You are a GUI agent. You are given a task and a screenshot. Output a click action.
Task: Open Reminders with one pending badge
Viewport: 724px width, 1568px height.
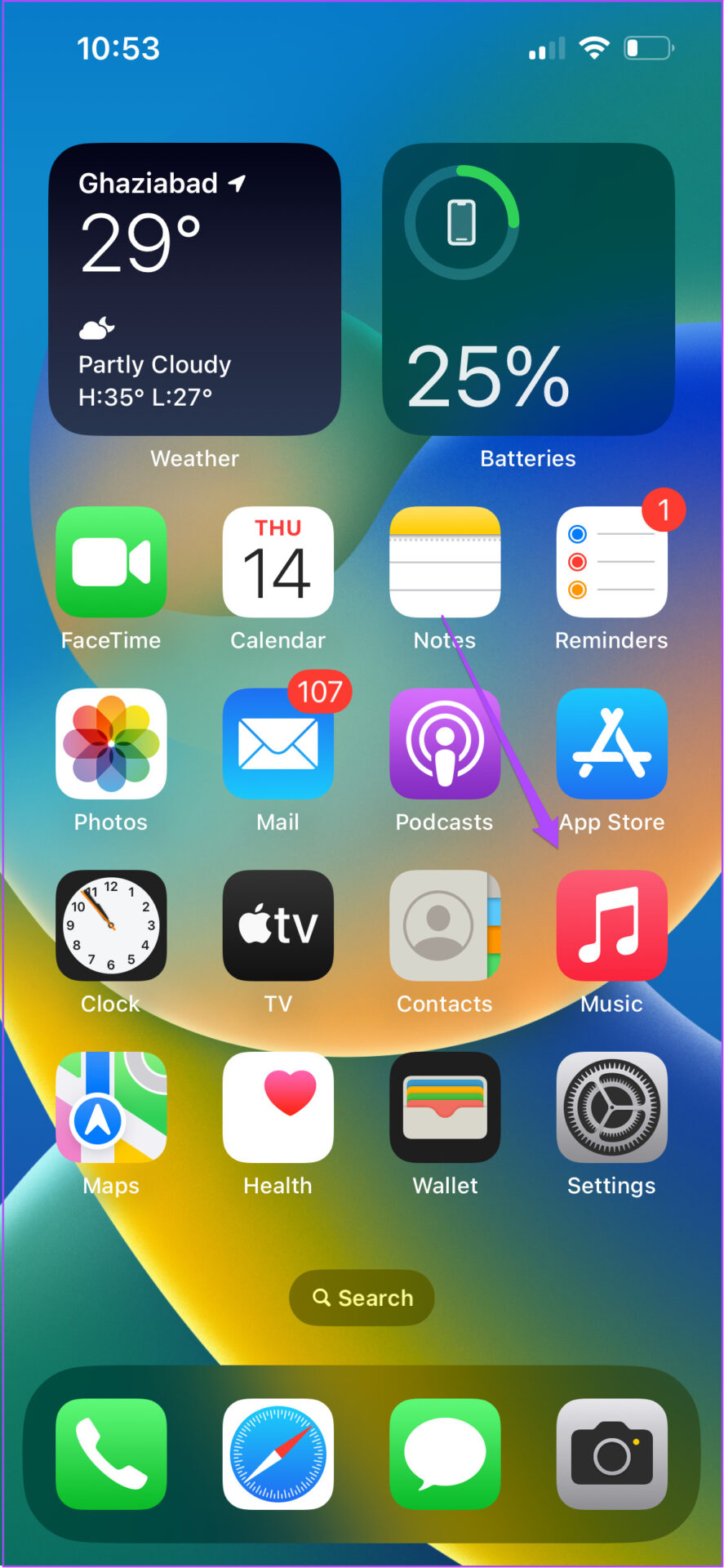point(611,562)
